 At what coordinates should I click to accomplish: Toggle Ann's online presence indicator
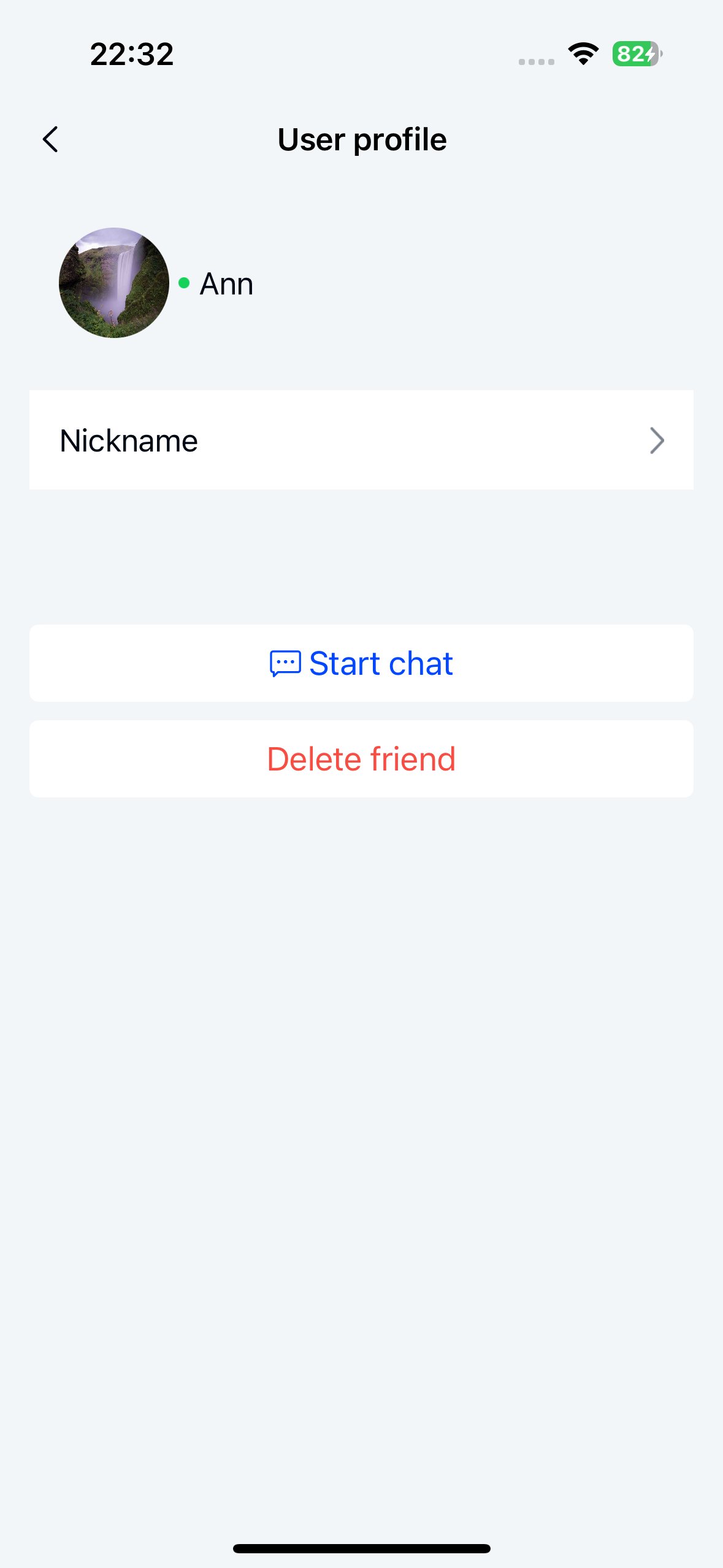[185, 283]
